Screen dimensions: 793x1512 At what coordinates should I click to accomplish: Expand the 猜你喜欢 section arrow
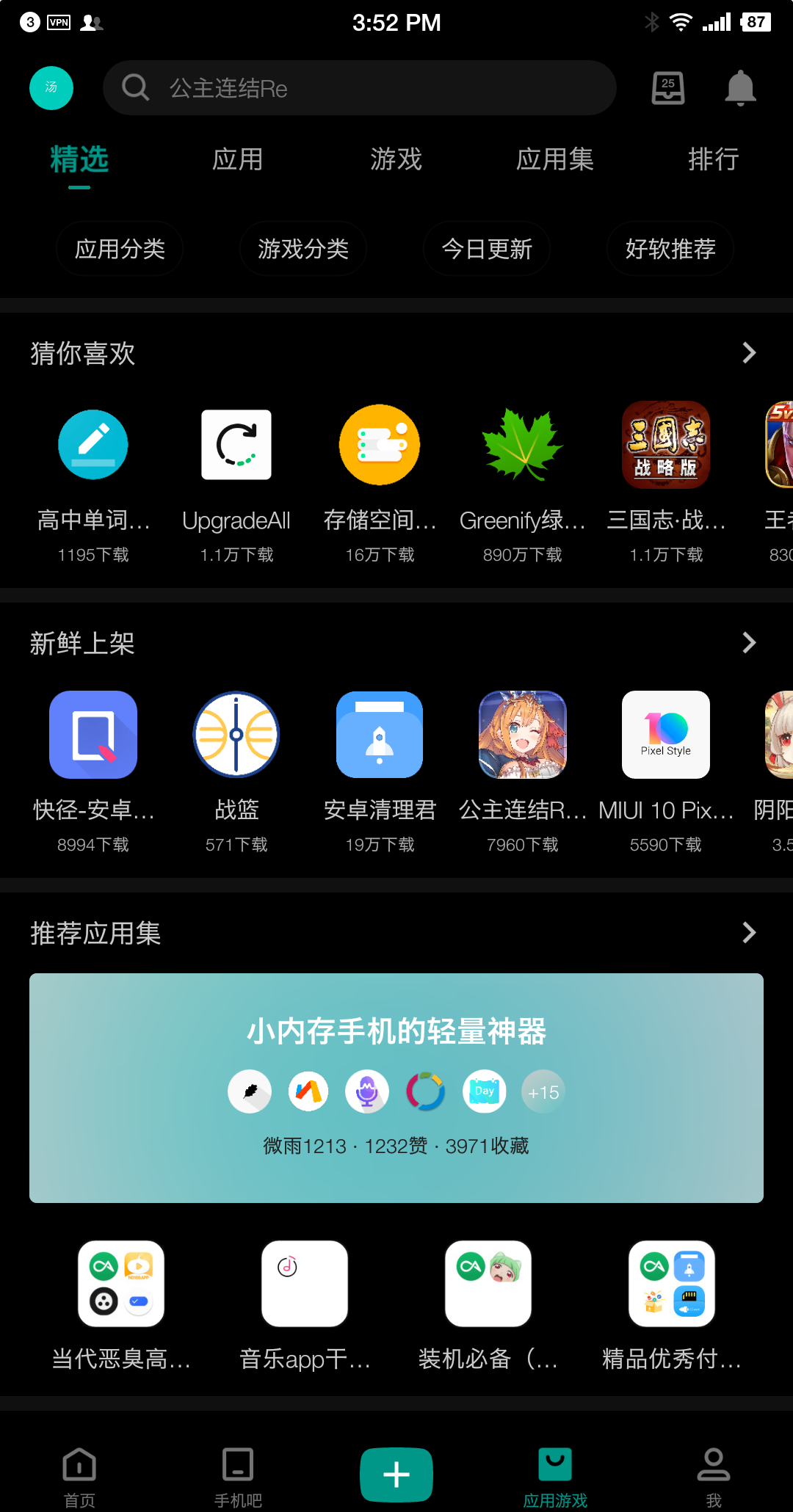(x=748, y=353)
